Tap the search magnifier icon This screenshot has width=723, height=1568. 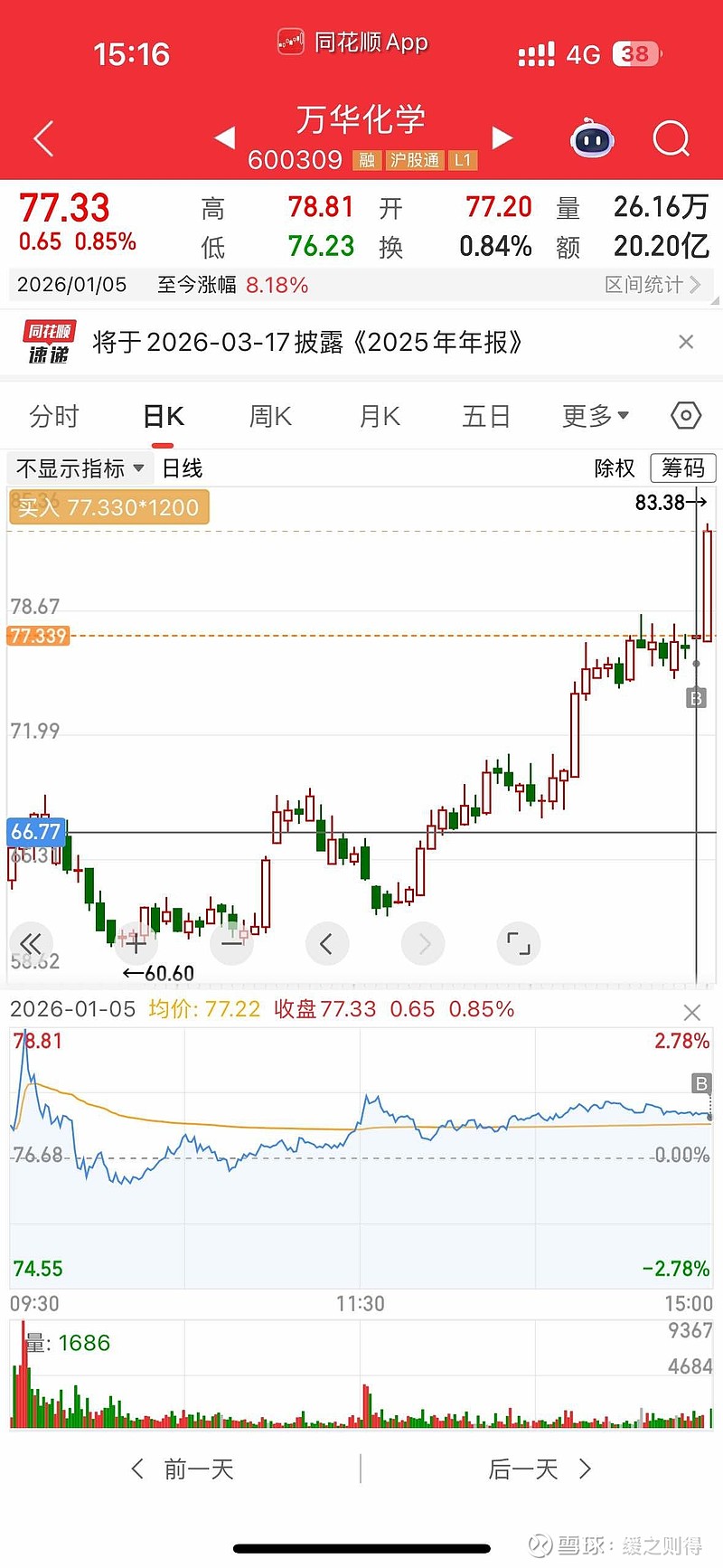click(671, 138)
